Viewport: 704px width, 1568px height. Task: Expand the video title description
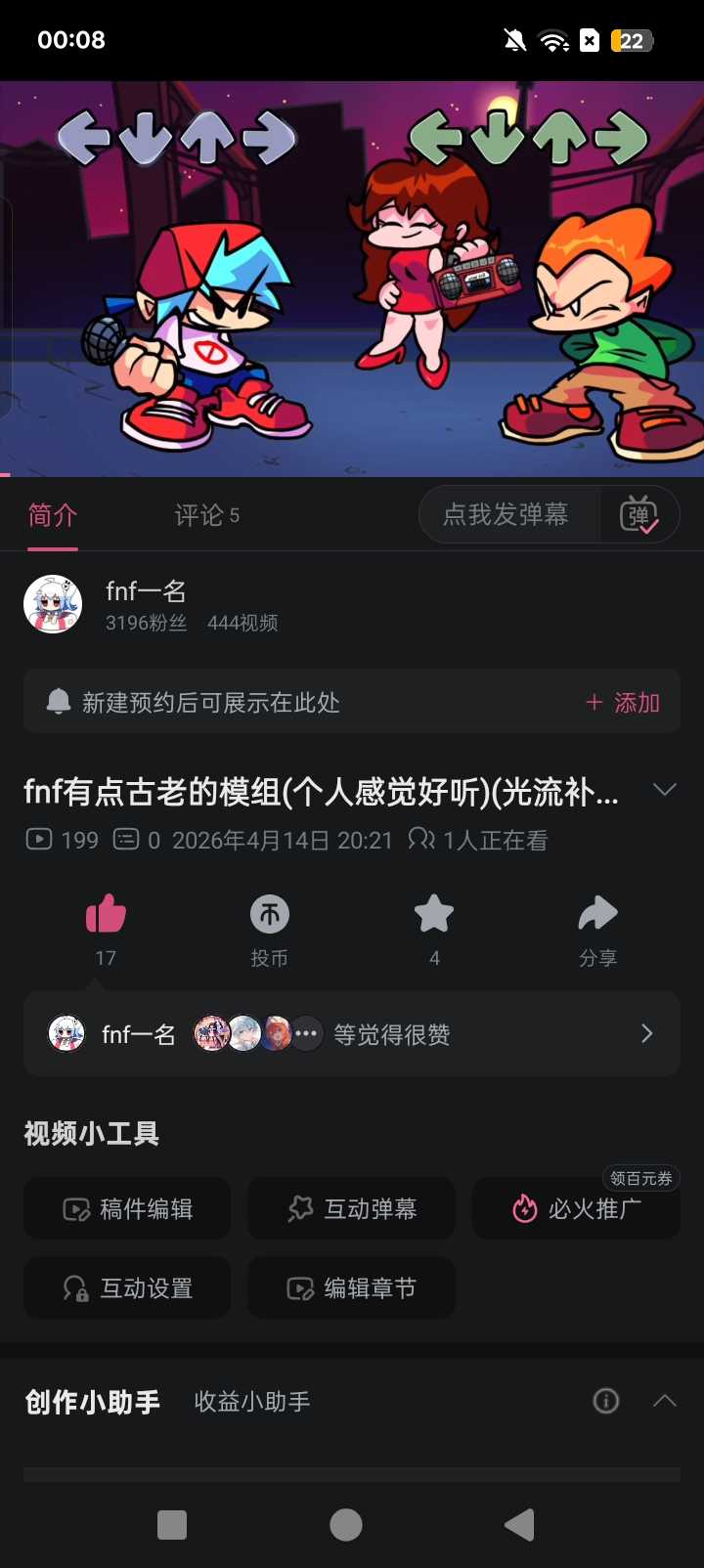pyautogui.click(x=664, y=790)
